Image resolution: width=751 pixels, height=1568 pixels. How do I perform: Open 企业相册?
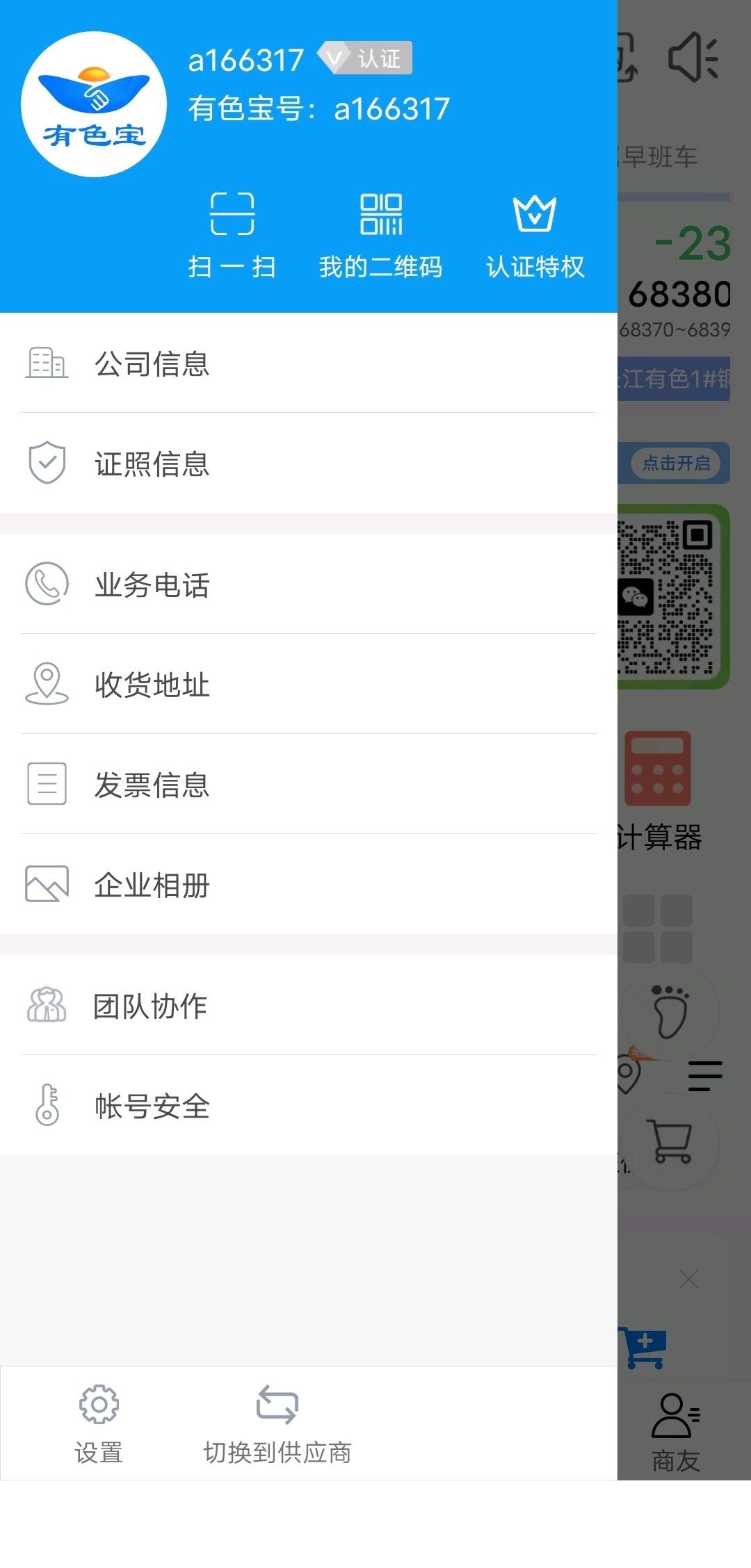[309, 884]
